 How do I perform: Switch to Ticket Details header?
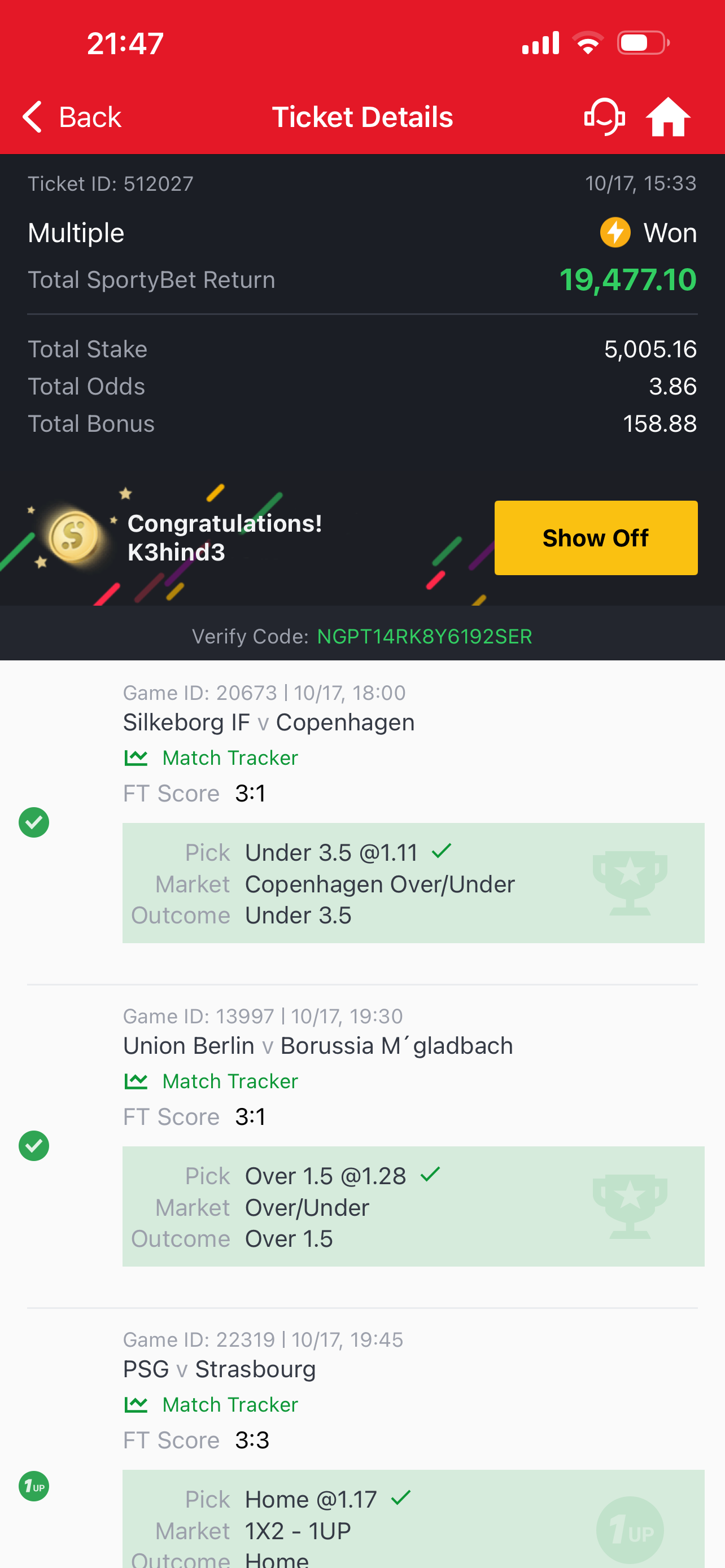[362, 116]
